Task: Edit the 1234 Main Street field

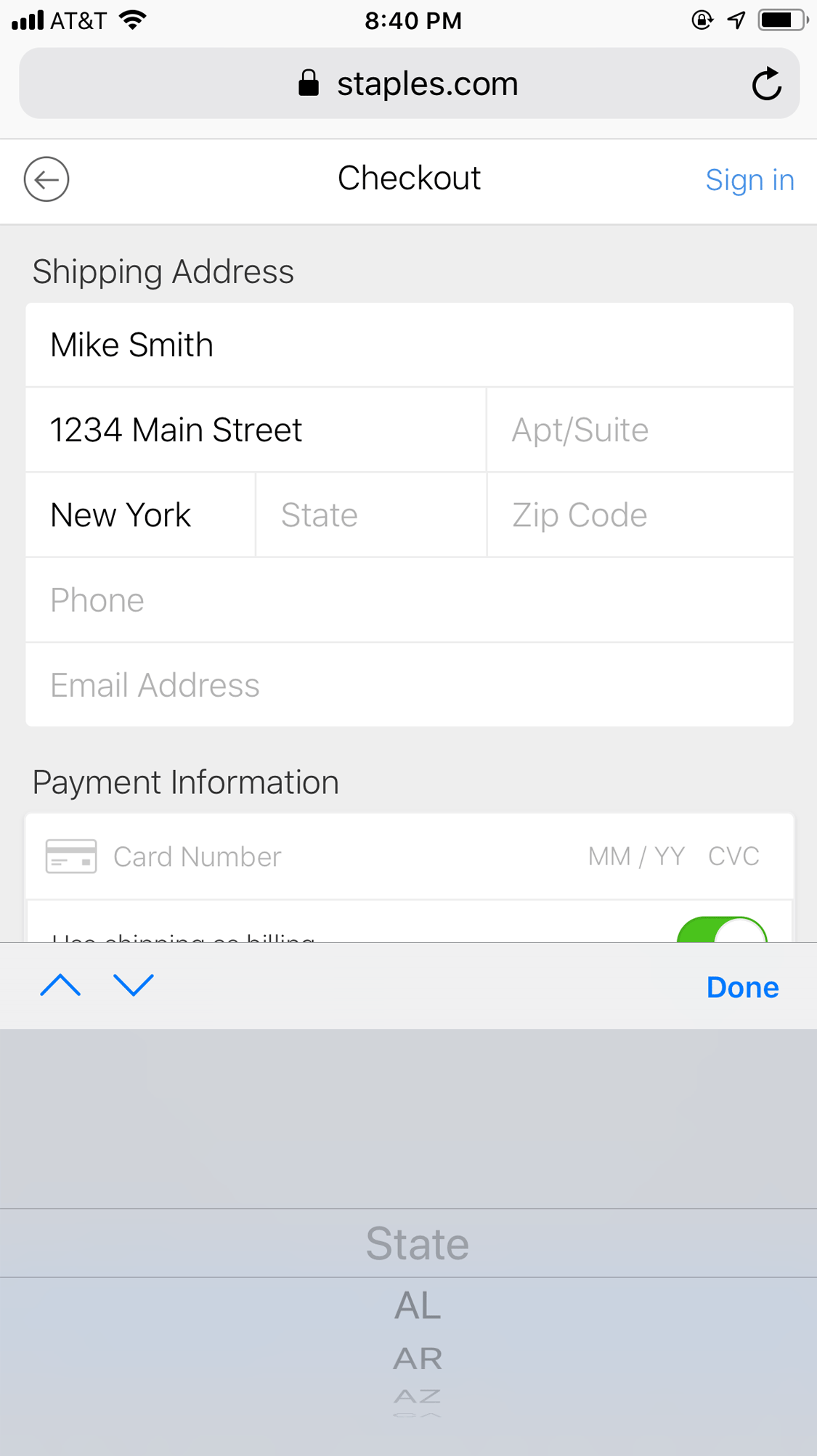Action: pos(256,430)
